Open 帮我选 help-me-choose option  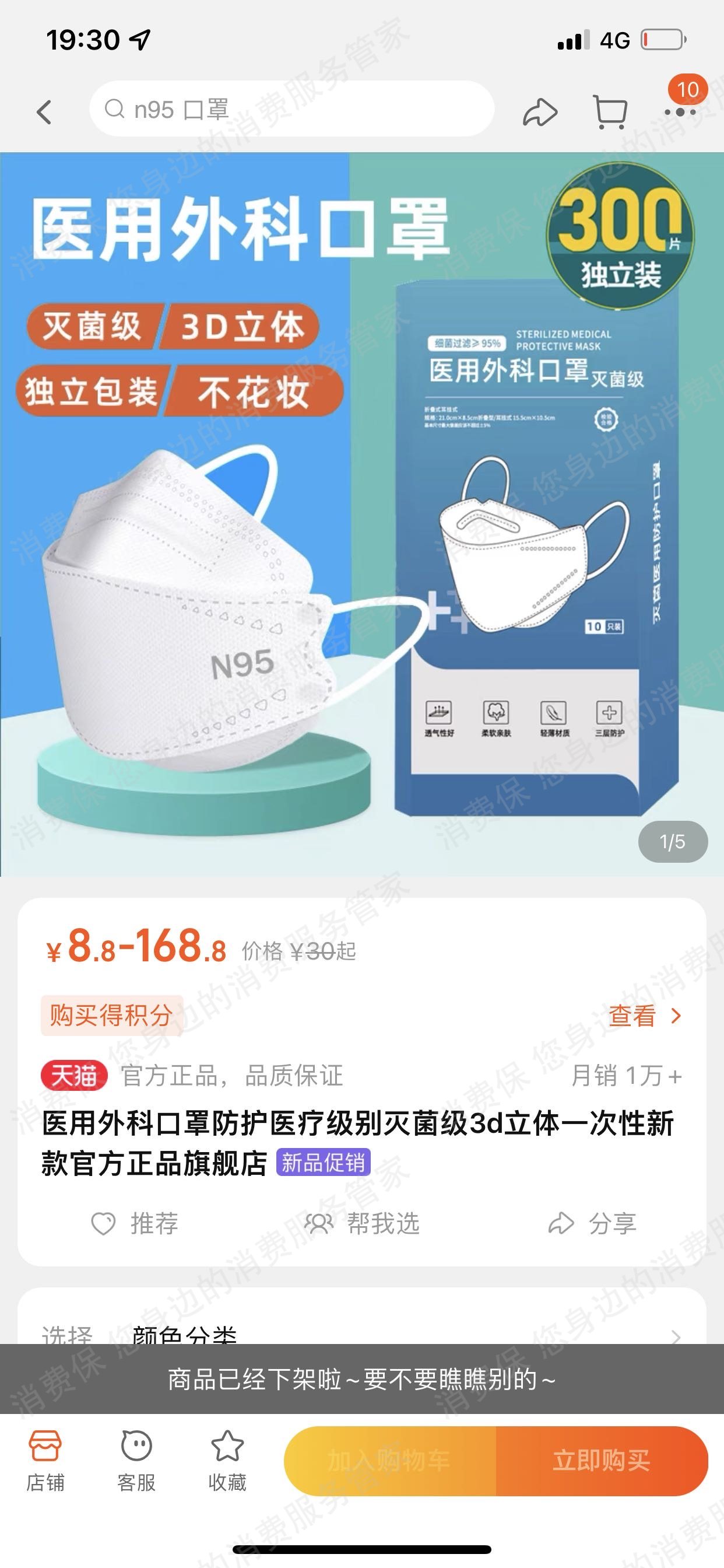pyautogui.click(x=363, y=1223)
